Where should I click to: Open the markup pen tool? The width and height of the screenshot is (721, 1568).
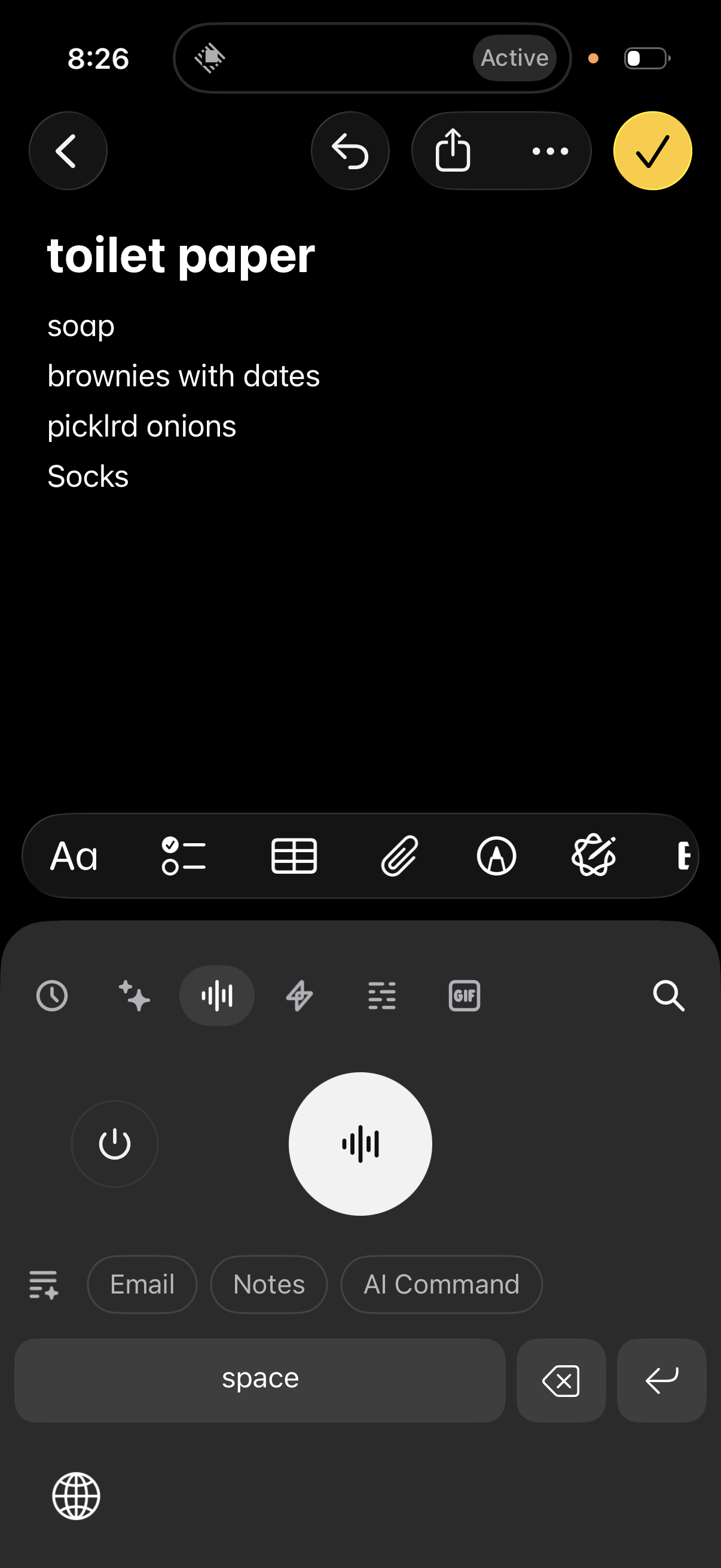(496, 856)
